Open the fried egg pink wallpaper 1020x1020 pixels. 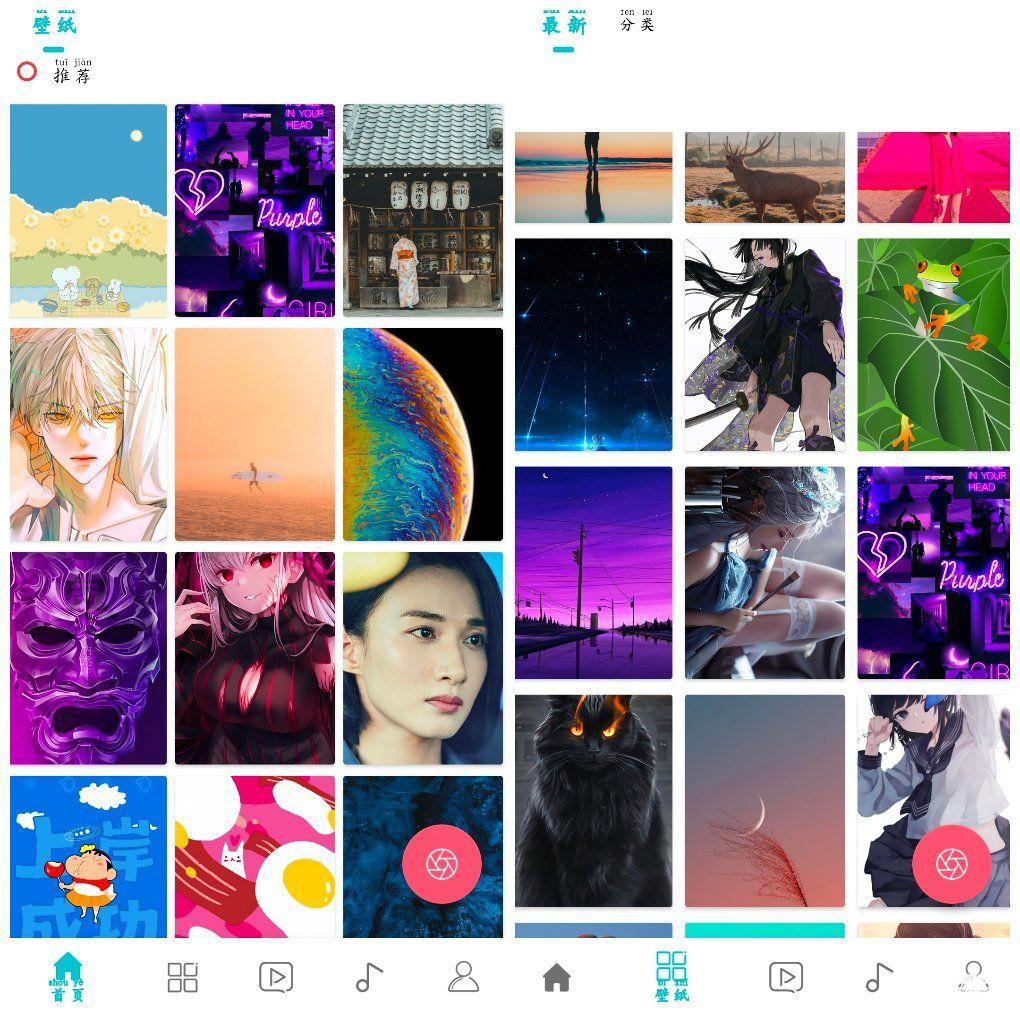click(255, 856)
